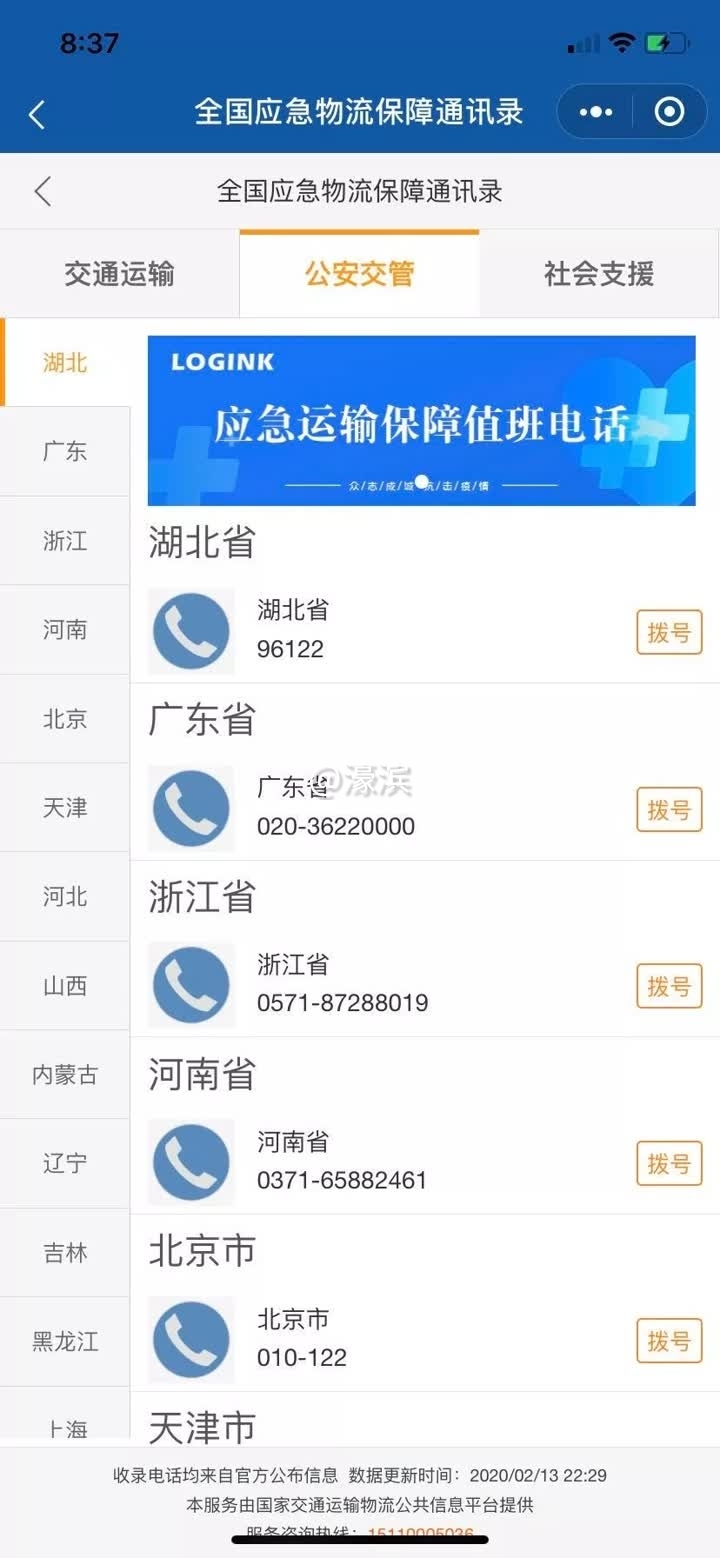Jump to 浙江 in the sidebar
The height and width of the screenshot is (1558, 720).
(x=65, y=541)
